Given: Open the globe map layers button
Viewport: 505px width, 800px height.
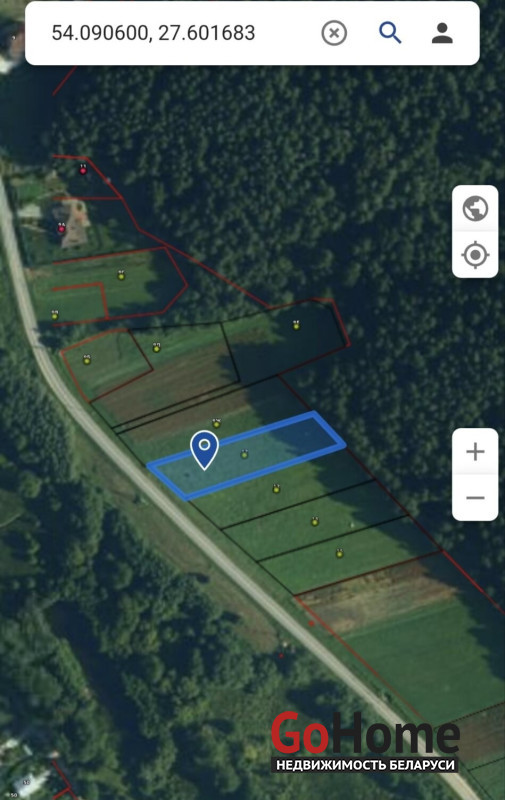Looking at the screenshot, I should click(475, 208).
